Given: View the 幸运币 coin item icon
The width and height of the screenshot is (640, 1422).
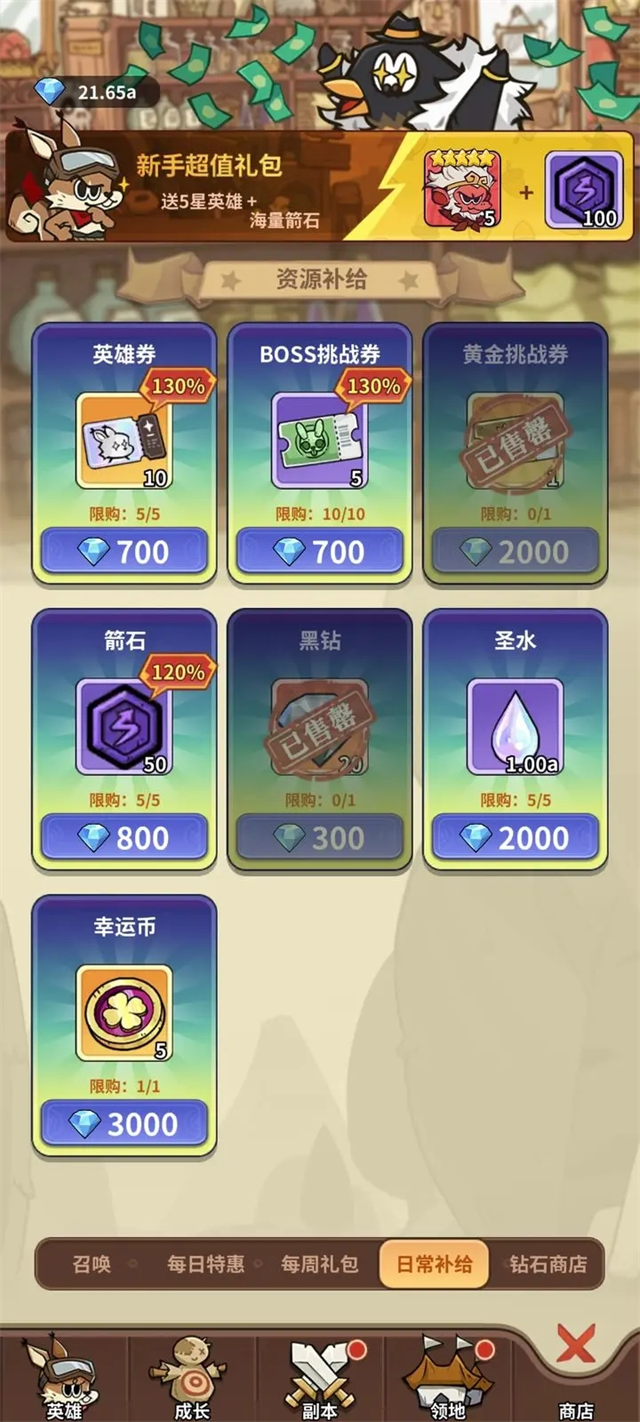Looking at the screenshot, I should (124, 1012).
